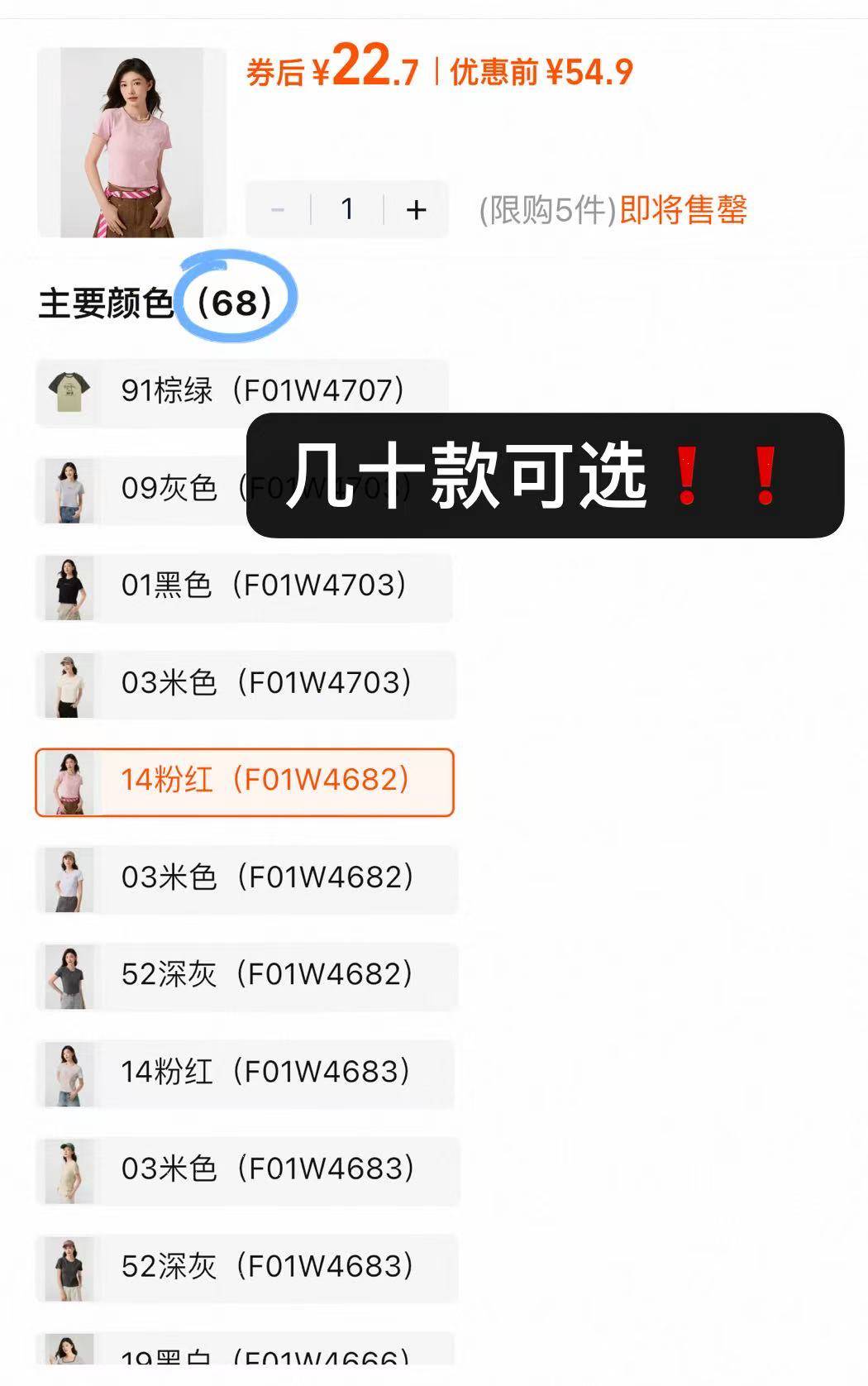
Task: Click the 即将售罄 stock warning text
Action: 680,212
